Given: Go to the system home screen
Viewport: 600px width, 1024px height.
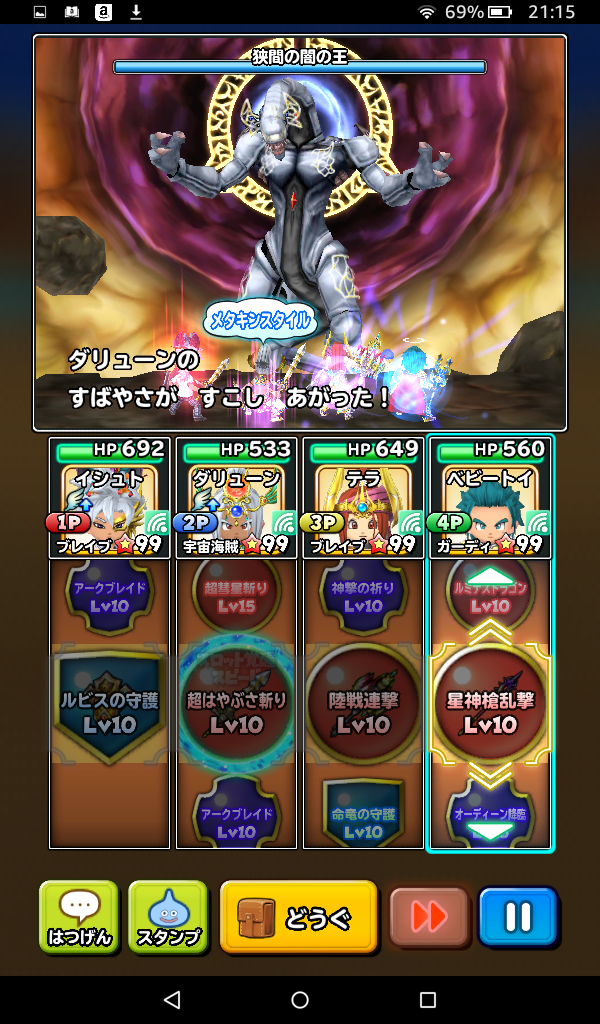Looking at the screenshot, I should pyautogui.click(x=300, y=1000).
